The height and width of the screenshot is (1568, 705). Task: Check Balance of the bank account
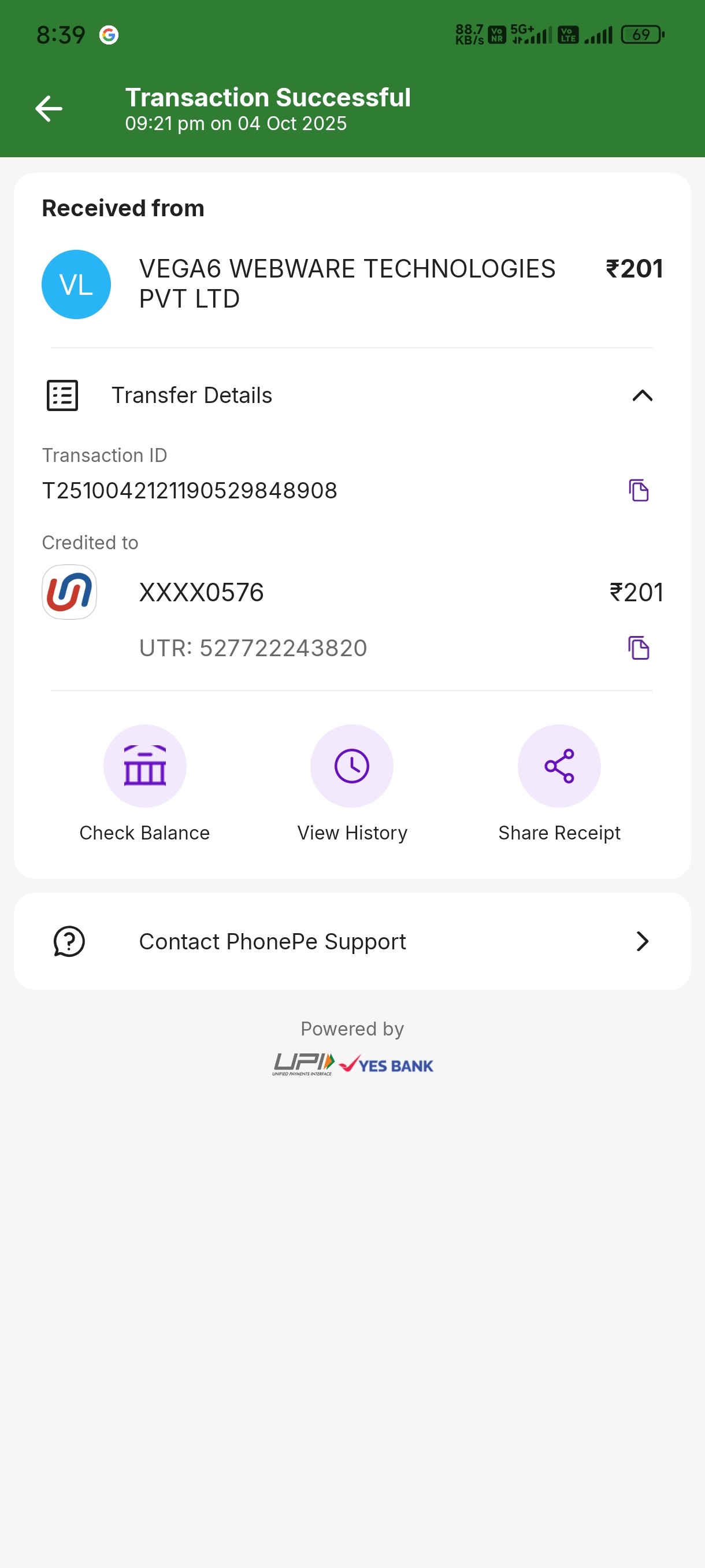pos(145,766)
